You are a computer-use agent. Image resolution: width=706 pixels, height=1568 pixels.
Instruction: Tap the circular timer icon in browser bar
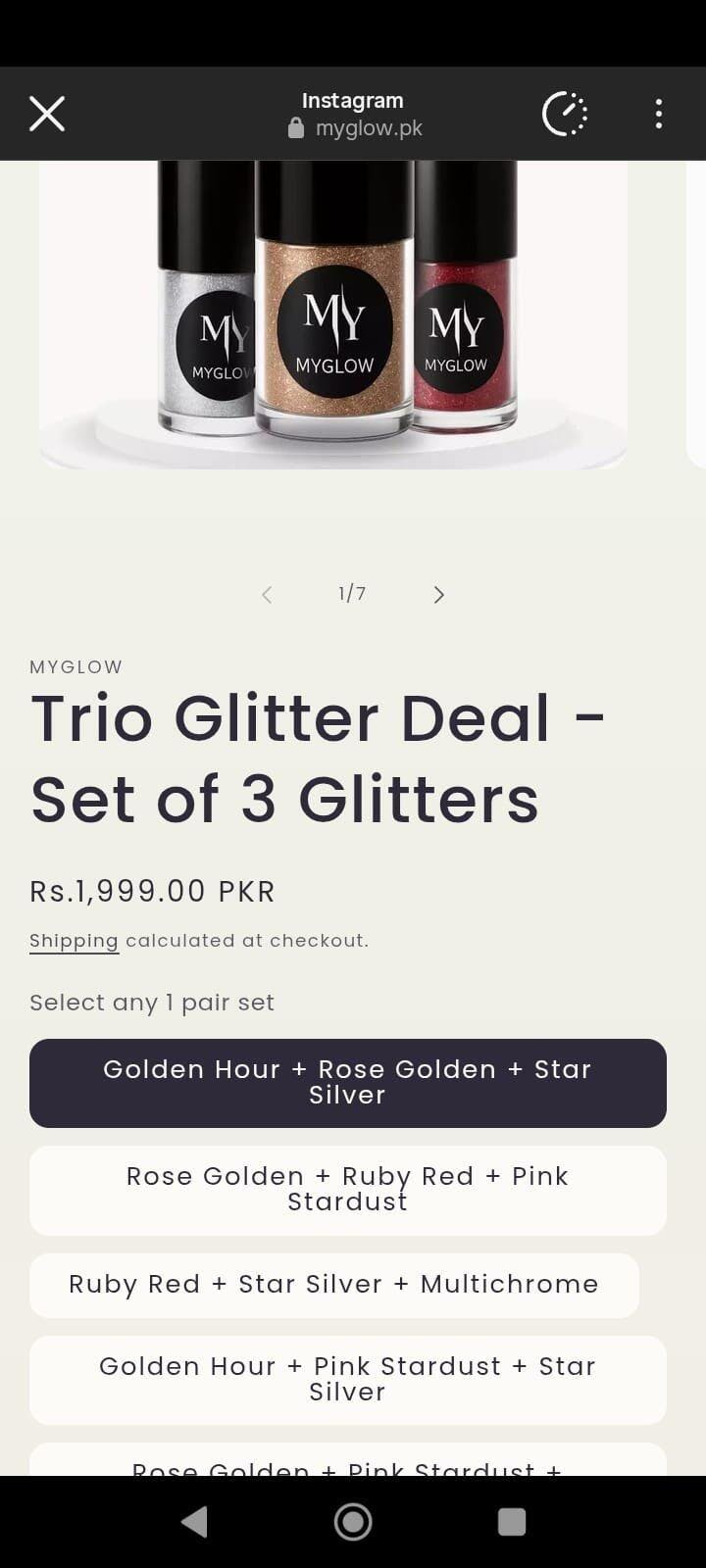(x=565, y=114)
